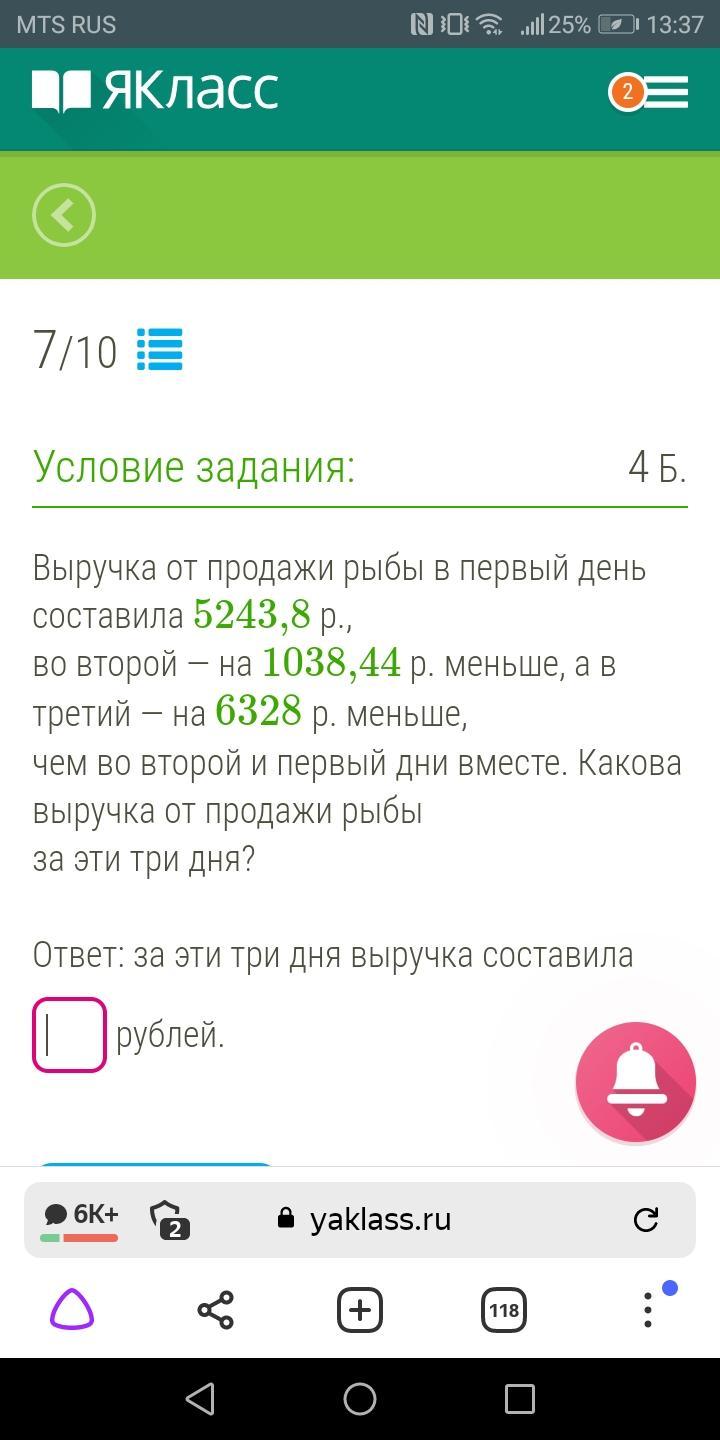Tap the pink notification bell button

point(635,1082)
